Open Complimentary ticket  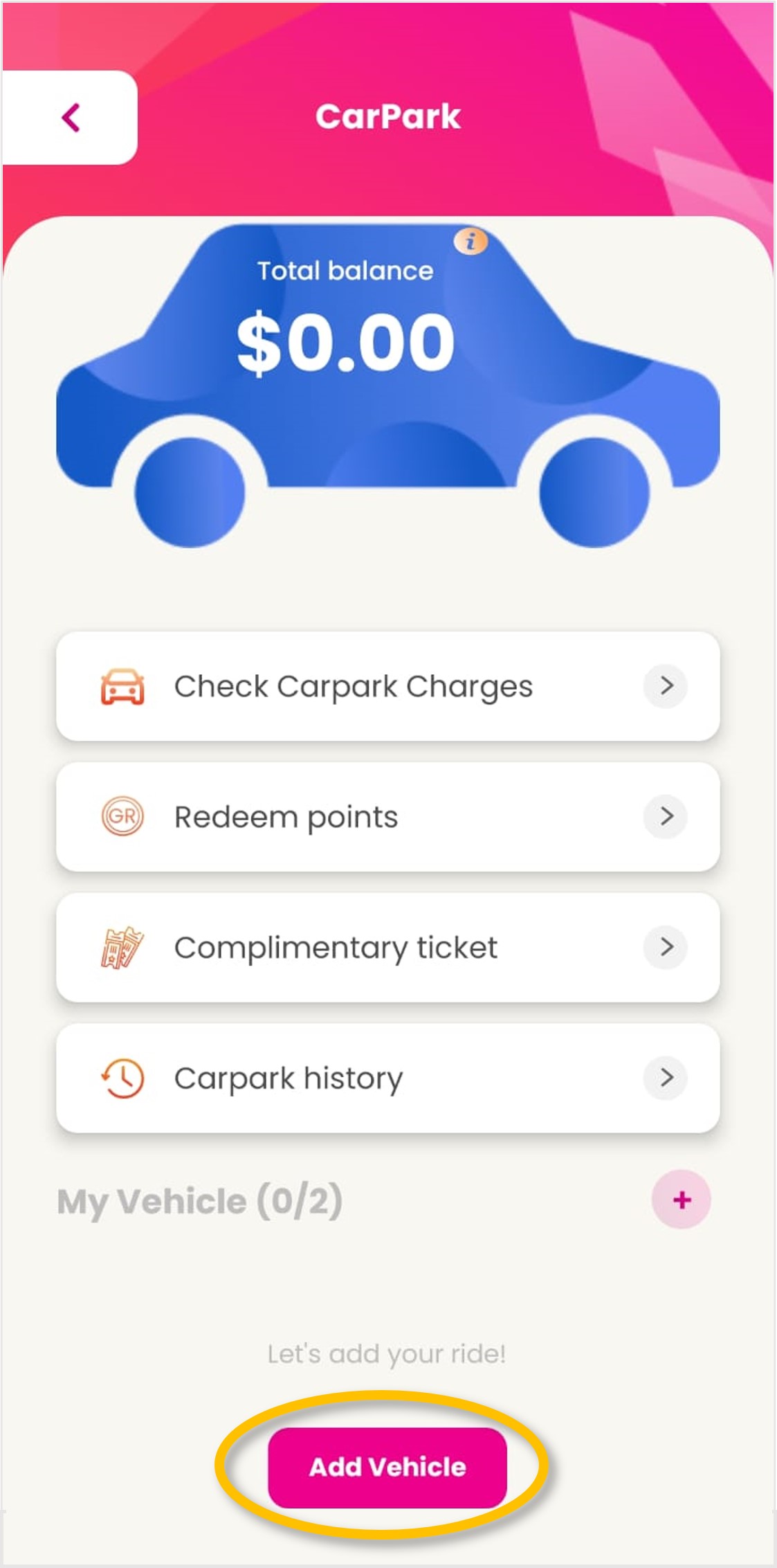[x=387, y=947]
